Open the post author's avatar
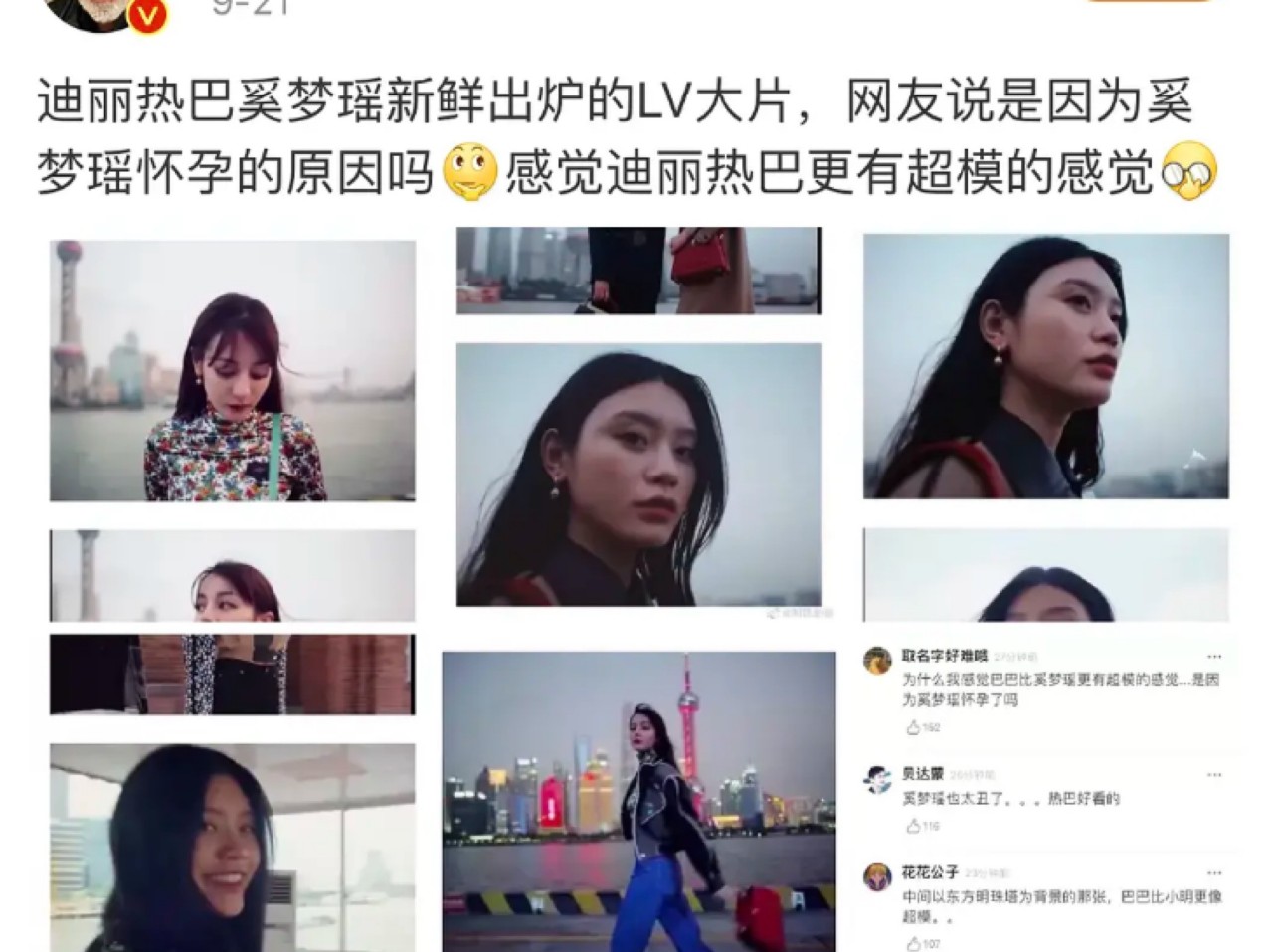 click(104, 10)
